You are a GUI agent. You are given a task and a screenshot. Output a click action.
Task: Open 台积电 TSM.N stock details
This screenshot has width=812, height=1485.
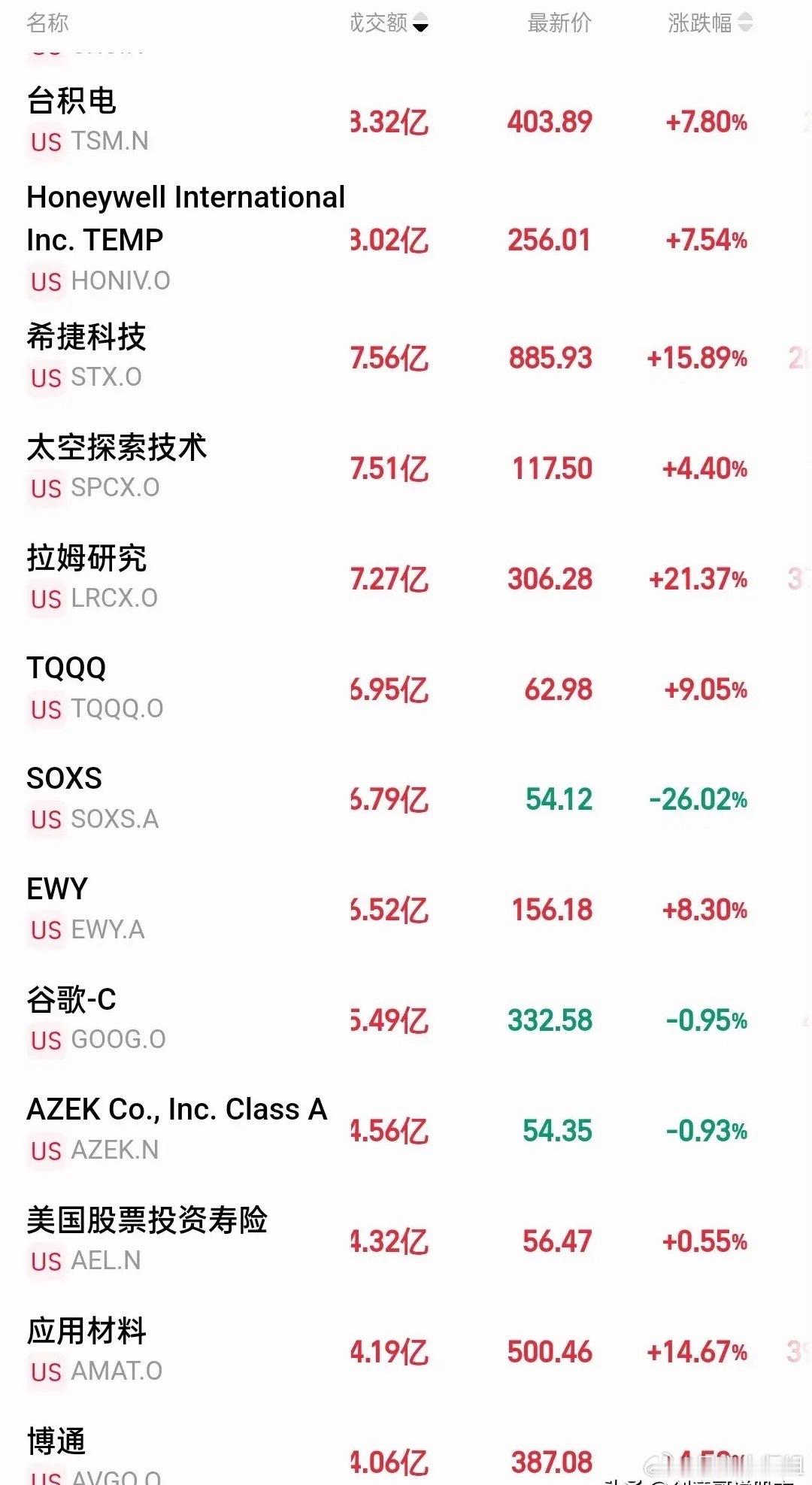tap(406, 120)
